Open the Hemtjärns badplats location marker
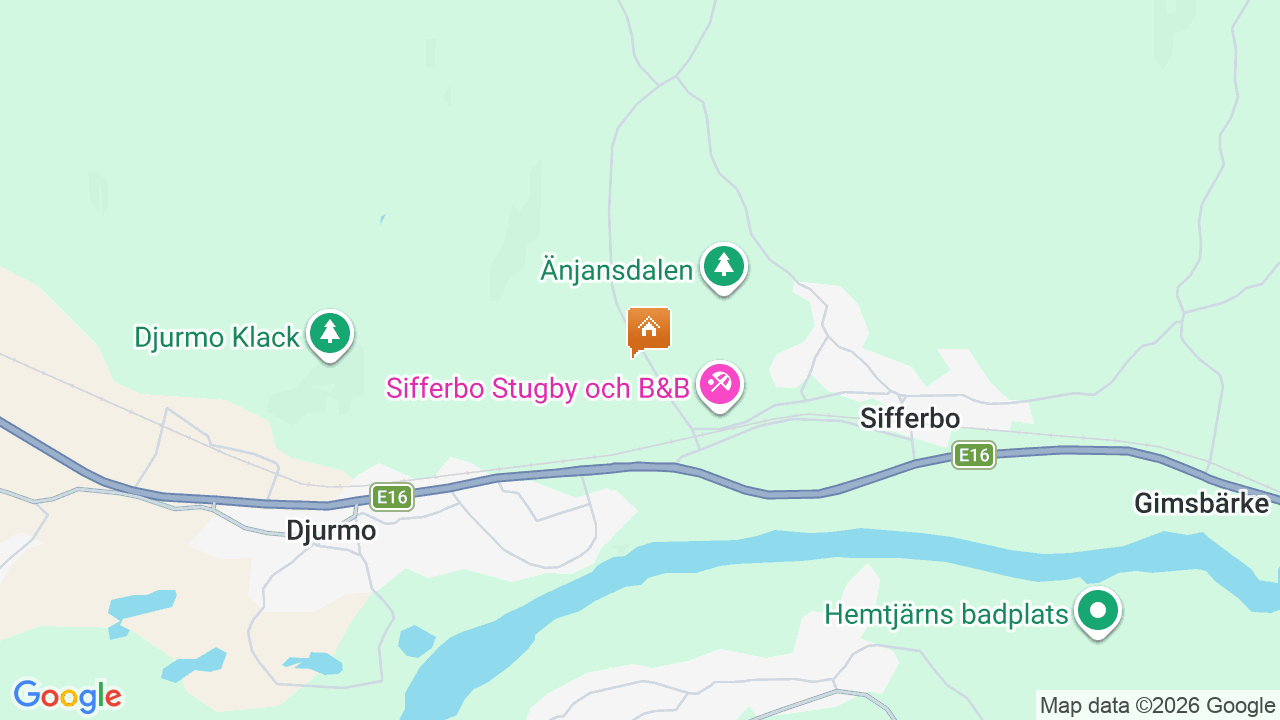Screen dimensions: 1280x720 [x=1097, y=610]
